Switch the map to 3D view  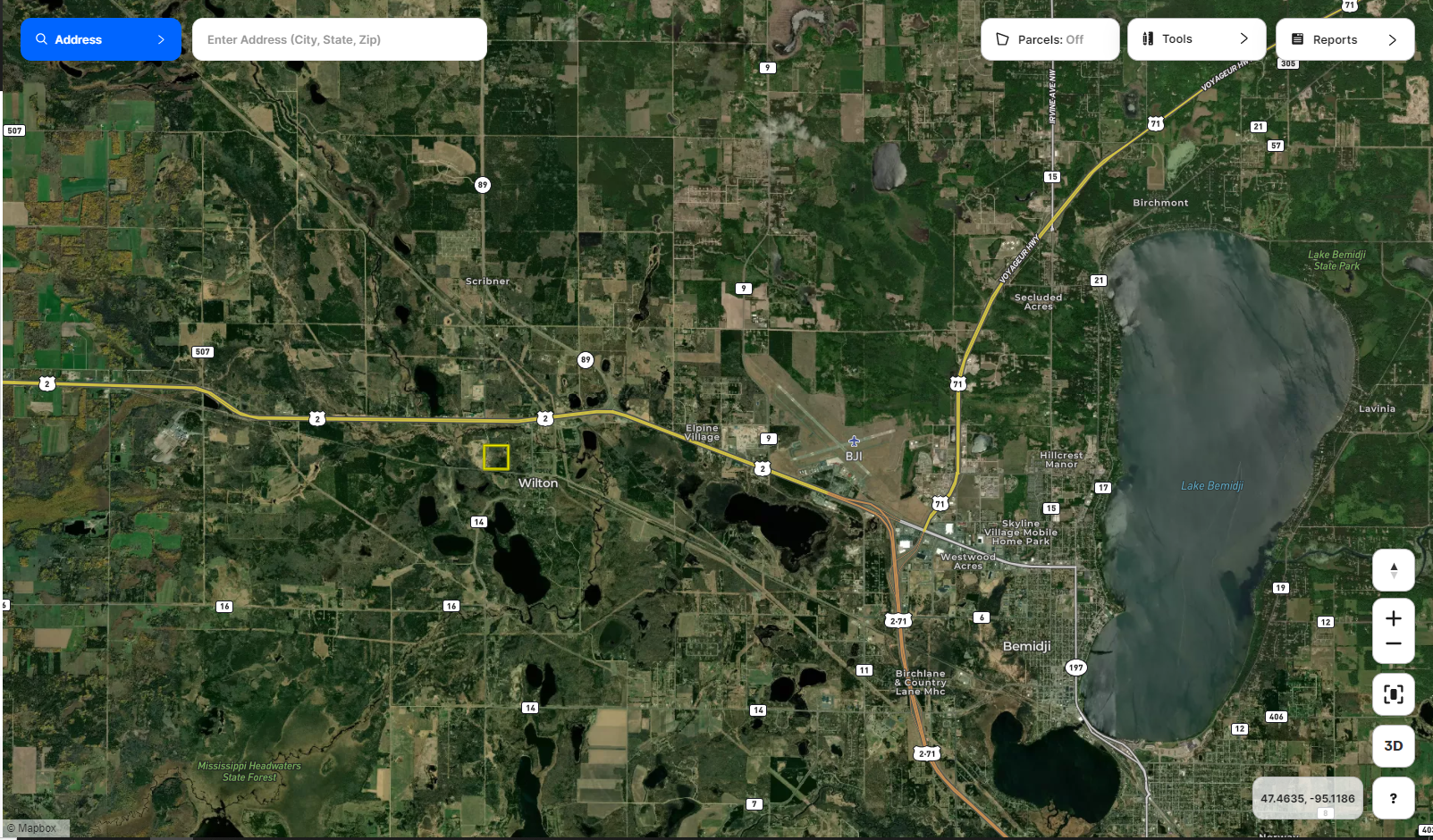point(1393,746)
